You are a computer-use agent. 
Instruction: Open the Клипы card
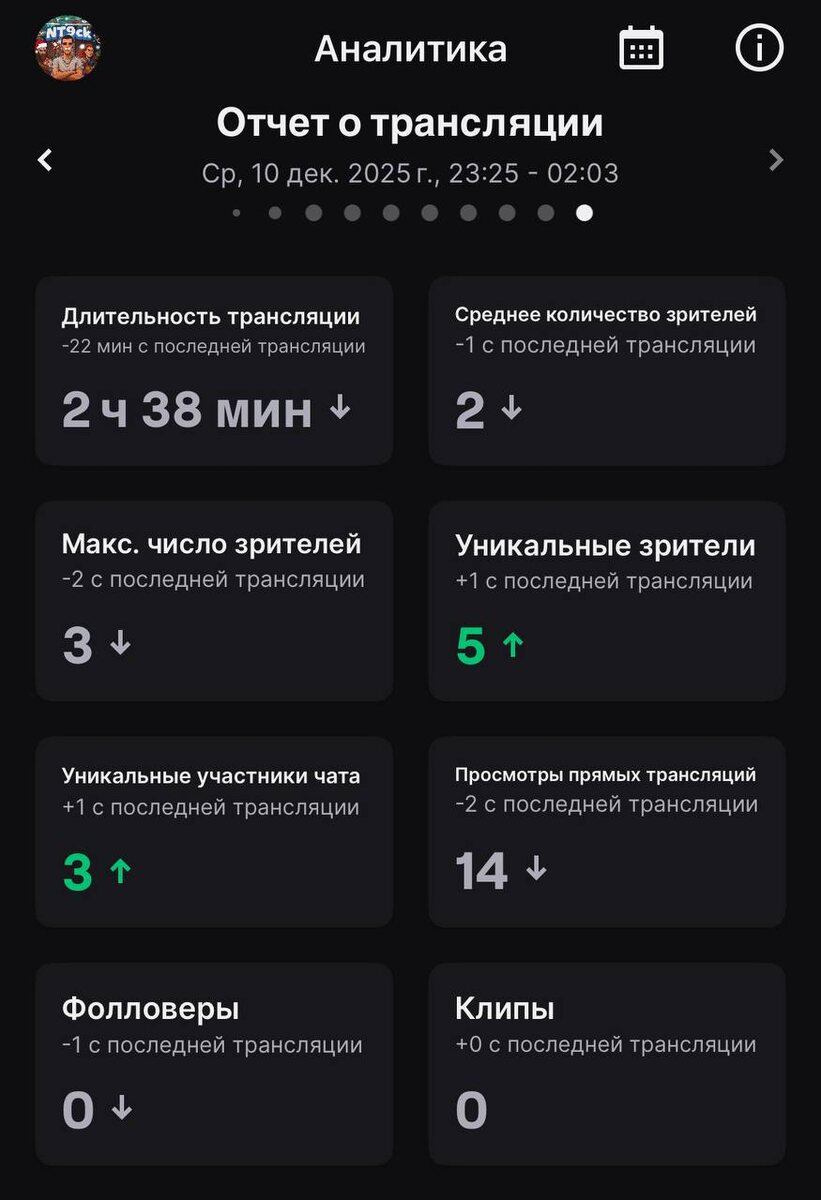[607, 1064]
